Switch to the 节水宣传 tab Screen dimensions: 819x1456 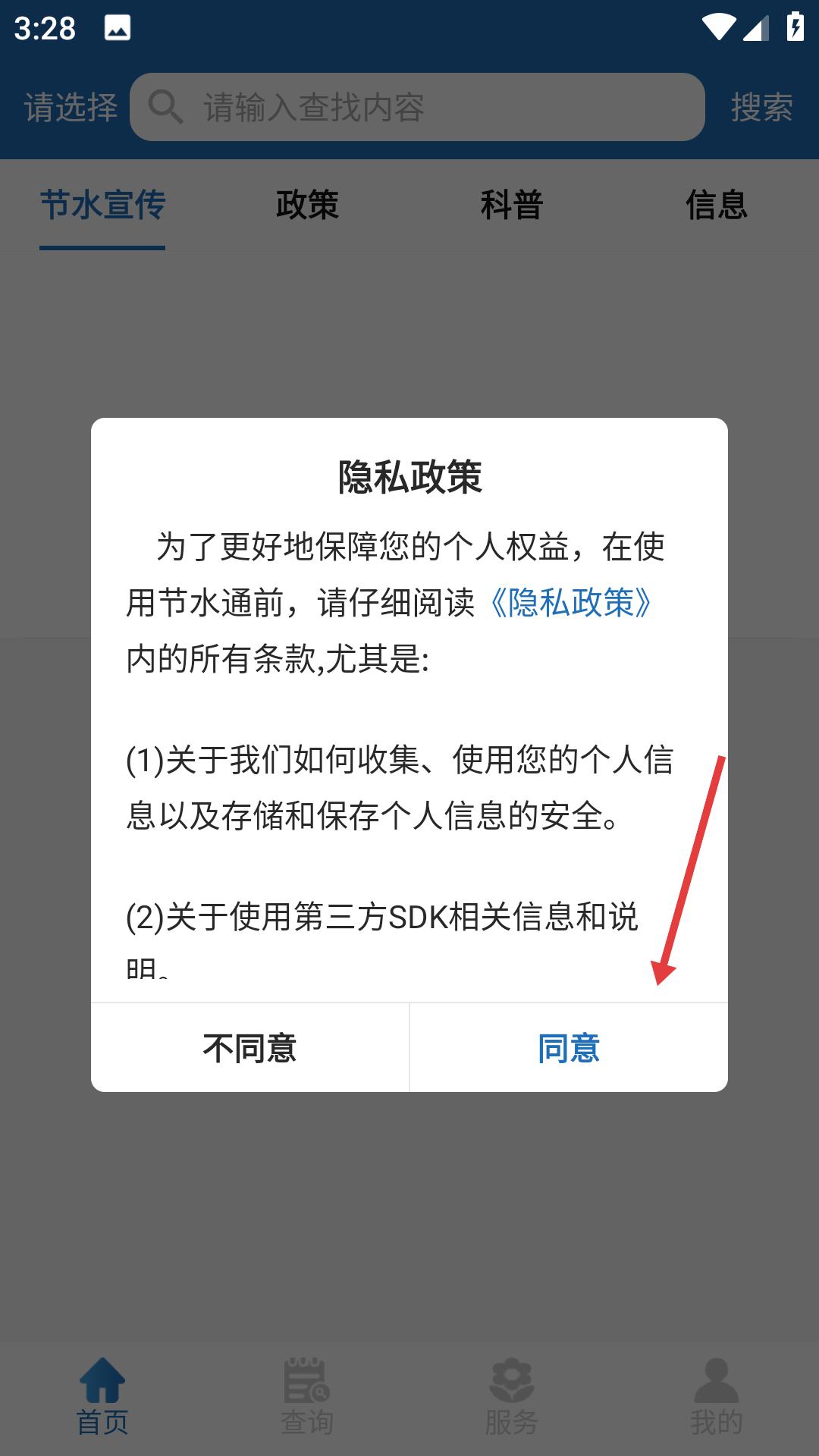[x=102, y=205]
